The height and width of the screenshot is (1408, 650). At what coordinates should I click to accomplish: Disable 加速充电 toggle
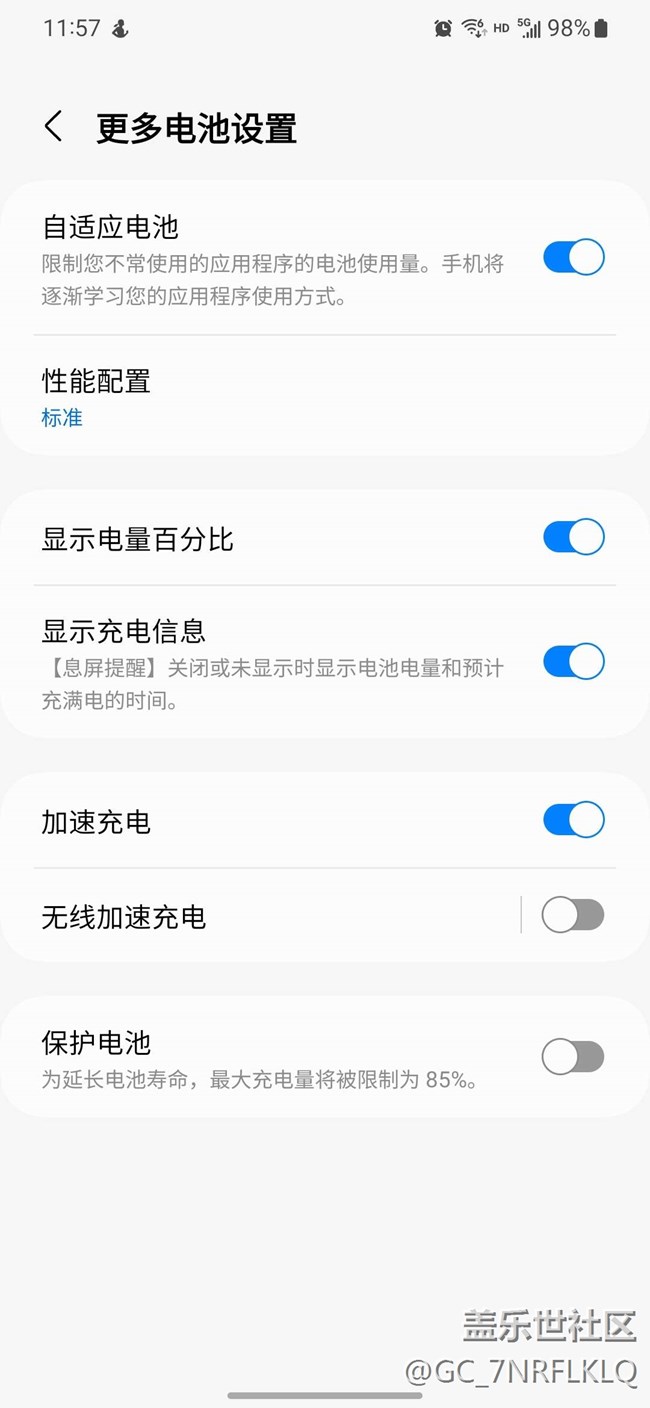click(x=573, y=820)
